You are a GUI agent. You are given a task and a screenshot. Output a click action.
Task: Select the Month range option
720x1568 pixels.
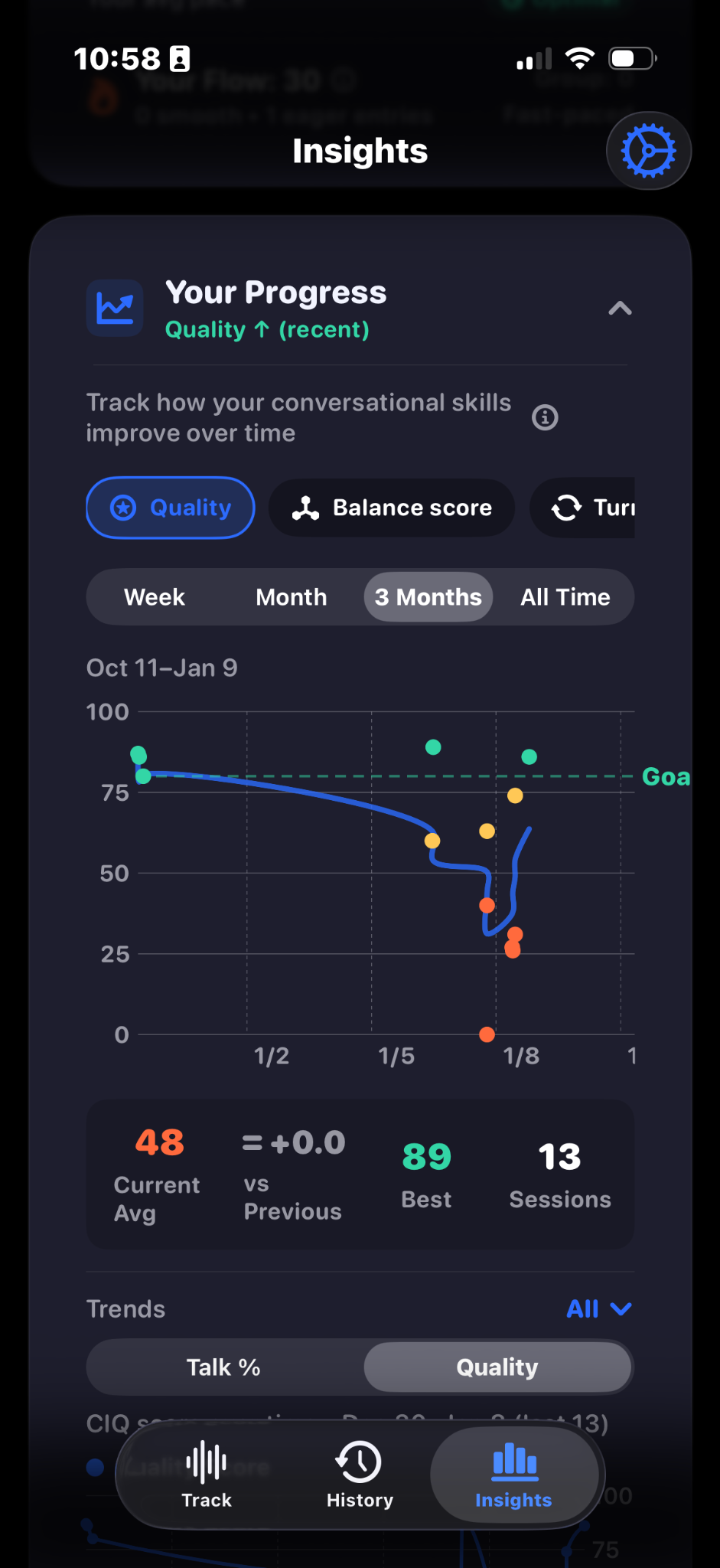[x=292, y=597]
